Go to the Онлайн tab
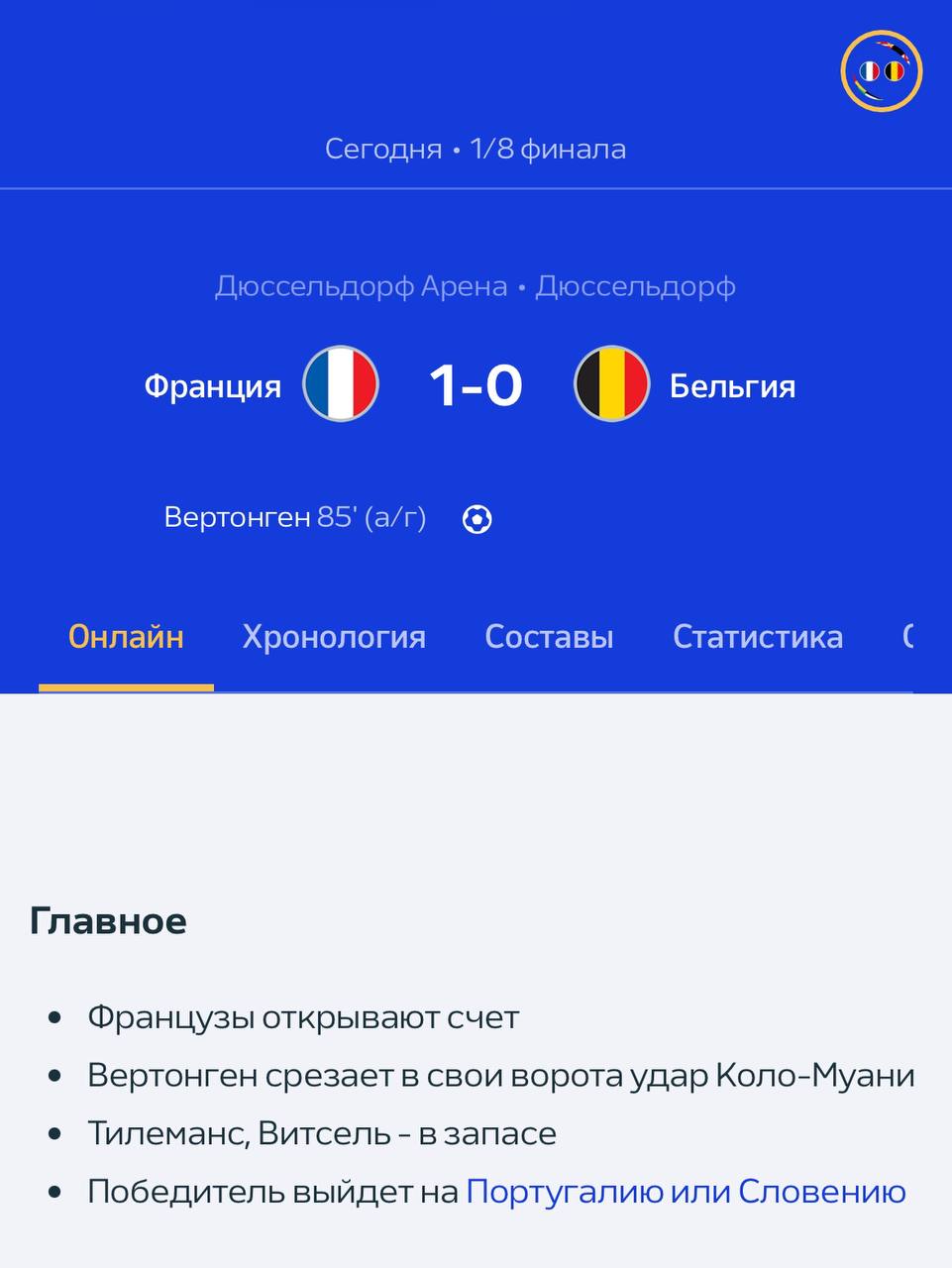This screenshot has height=1268, width=952. pyautogui.click(x=126, y=637)
